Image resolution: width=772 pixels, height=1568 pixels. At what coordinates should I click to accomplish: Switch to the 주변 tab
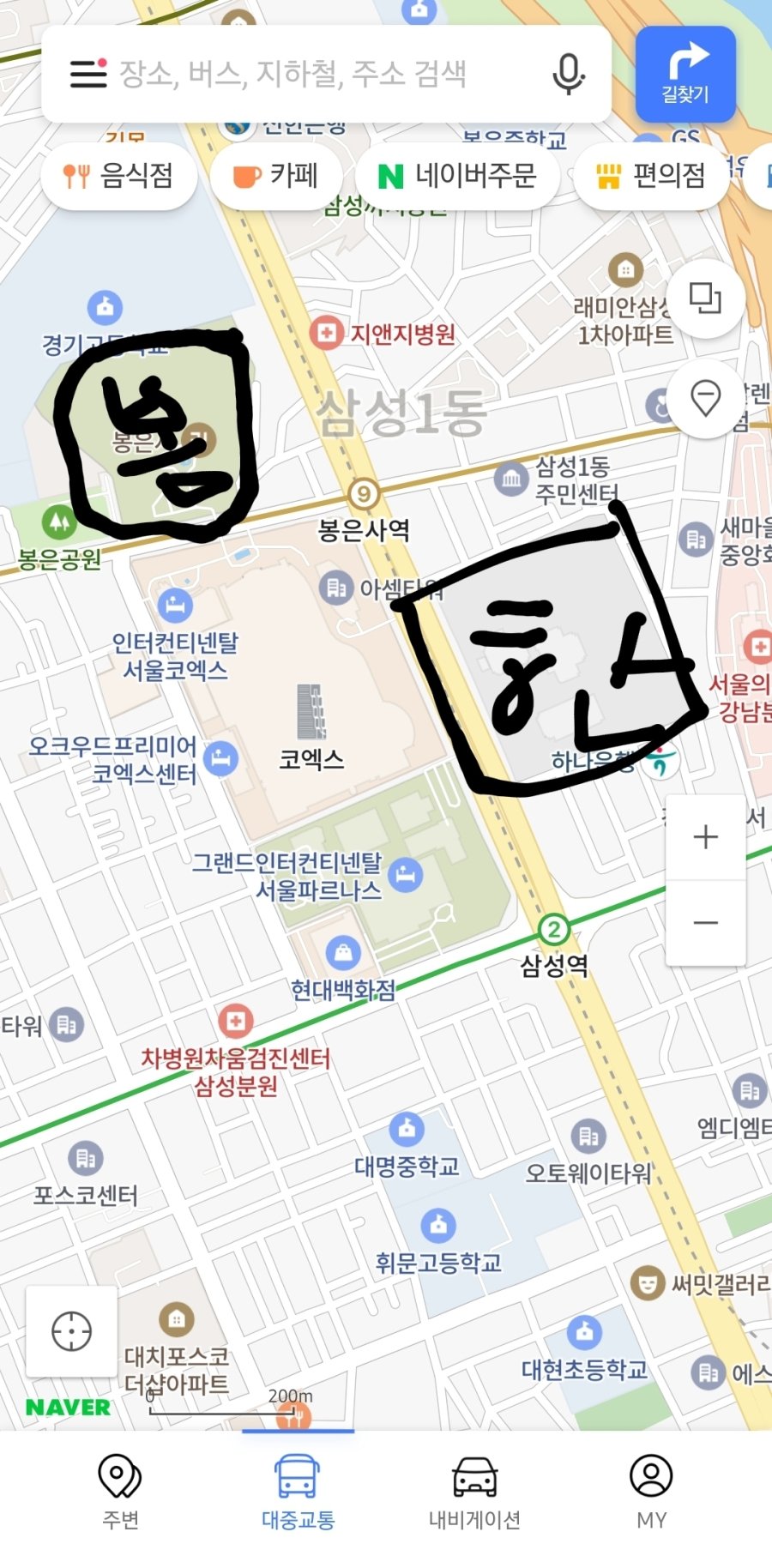pos(120,1493)
